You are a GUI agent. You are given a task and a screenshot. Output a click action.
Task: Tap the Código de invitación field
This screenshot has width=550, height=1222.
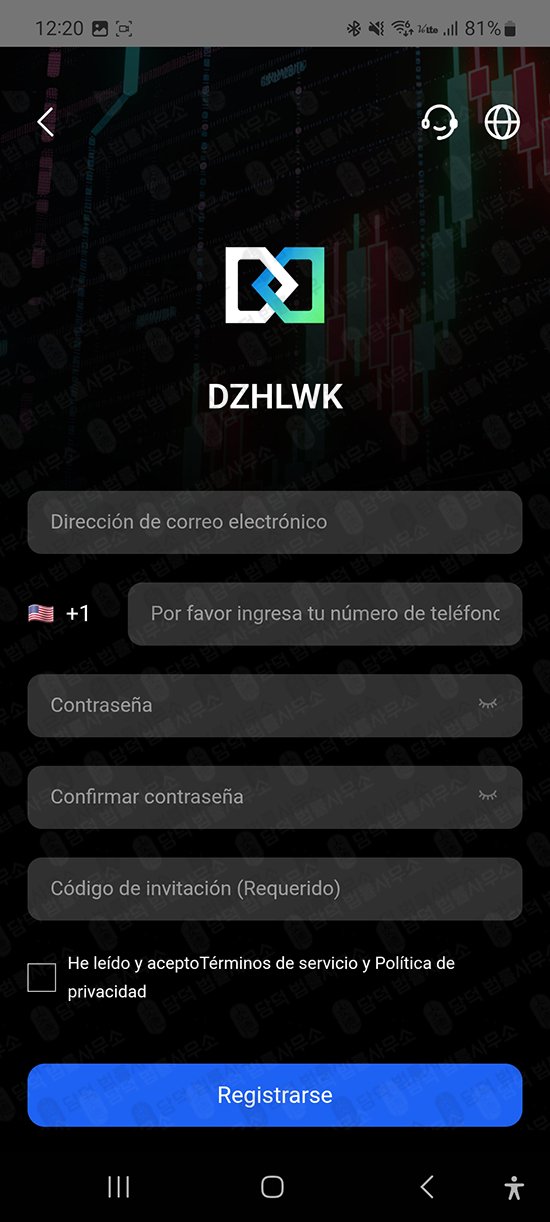tap(275, 889)
